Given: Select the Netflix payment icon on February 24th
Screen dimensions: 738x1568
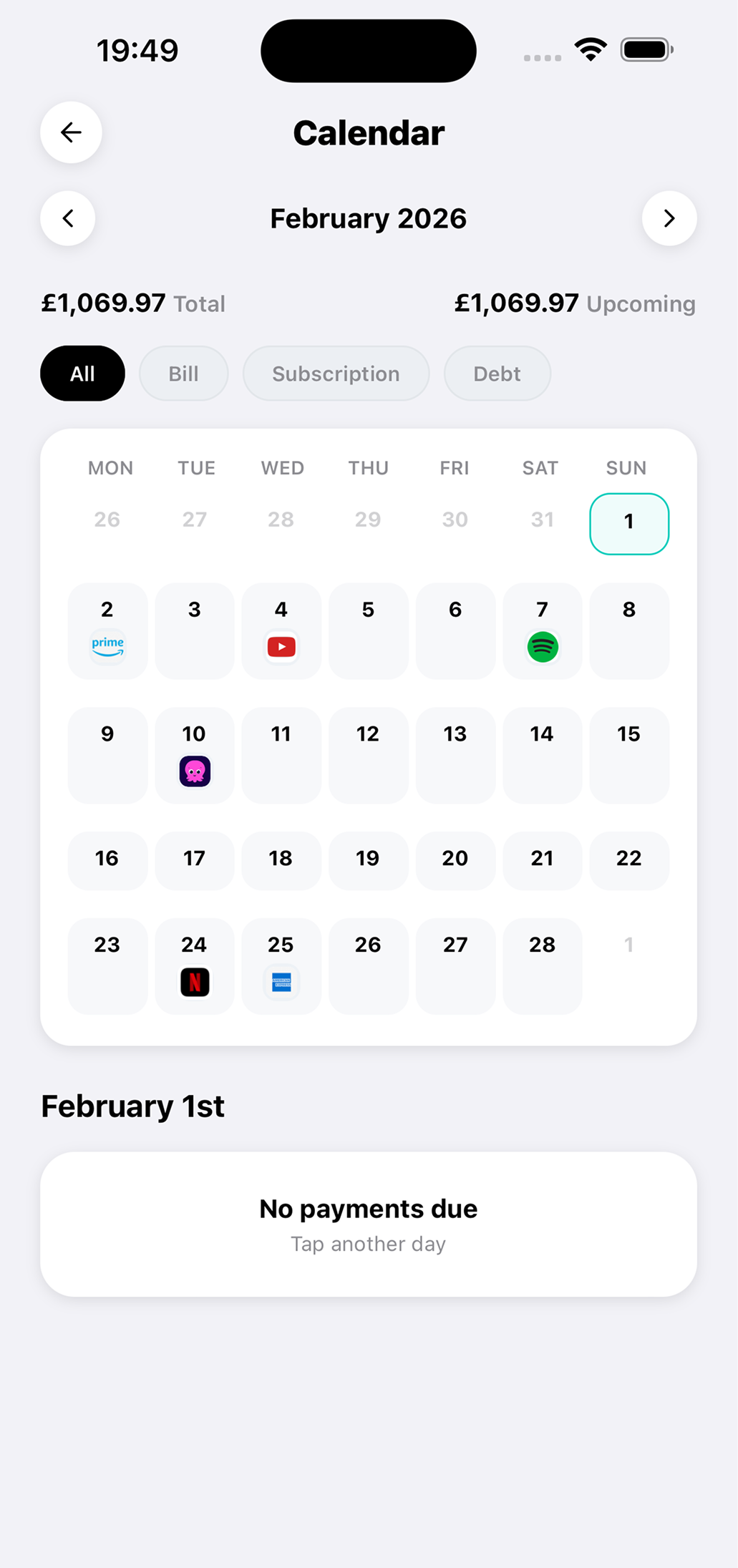Looking at the screenshot, I should pos(194,982).
